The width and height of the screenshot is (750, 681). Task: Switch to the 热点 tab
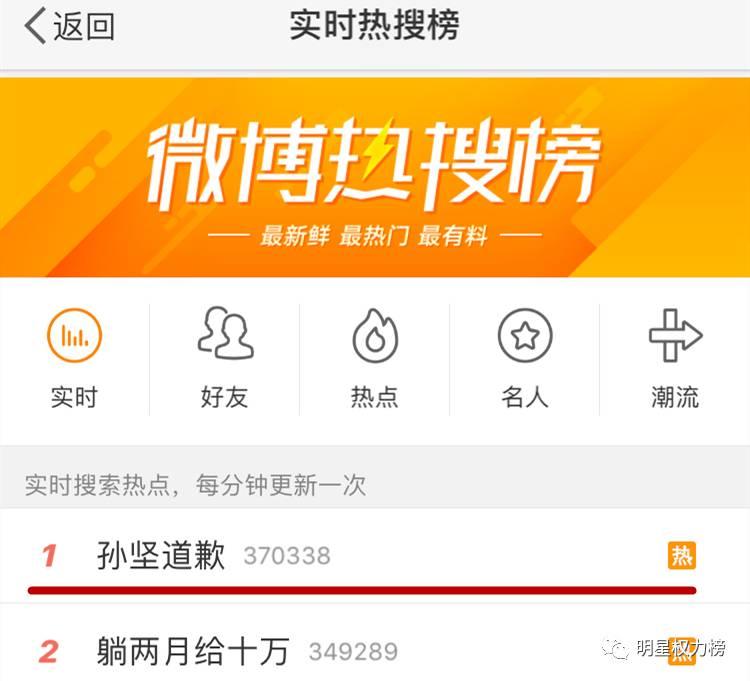pos(374,358)
